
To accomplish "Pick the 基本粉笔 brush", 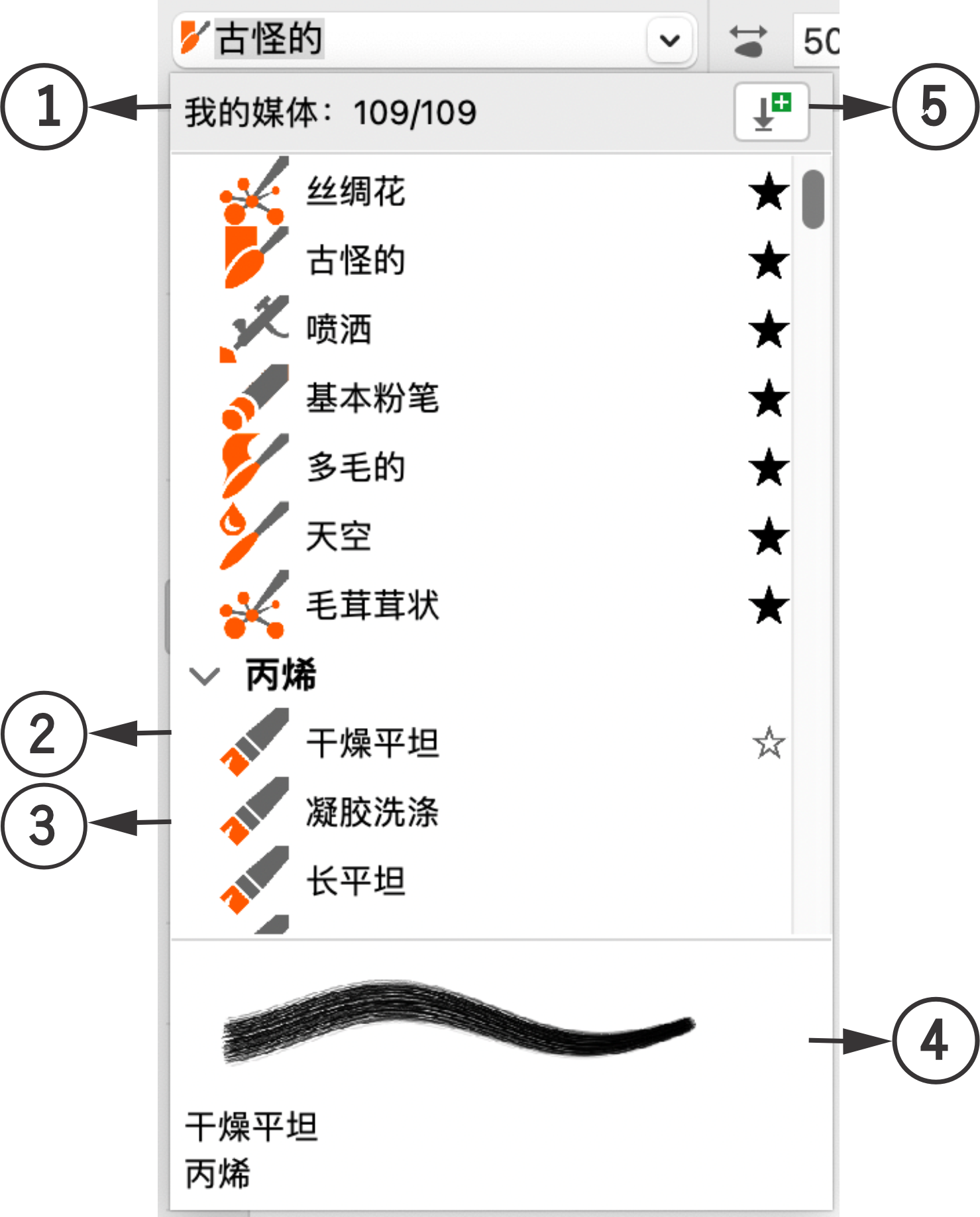I will pyautogui.click(x=372, y=398).
